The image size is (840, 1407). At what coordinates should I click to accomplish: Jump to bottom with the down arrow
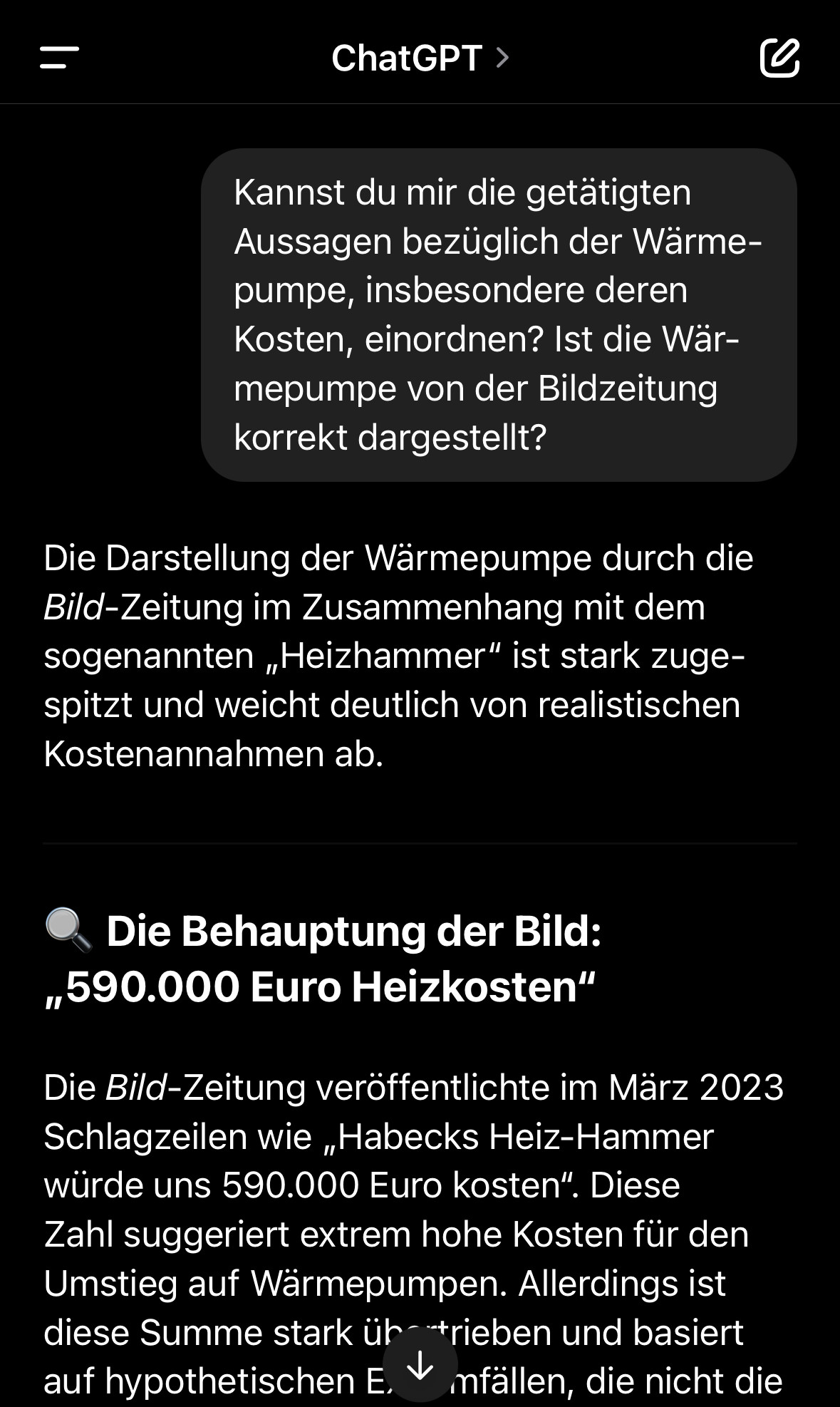point(420,1366)
